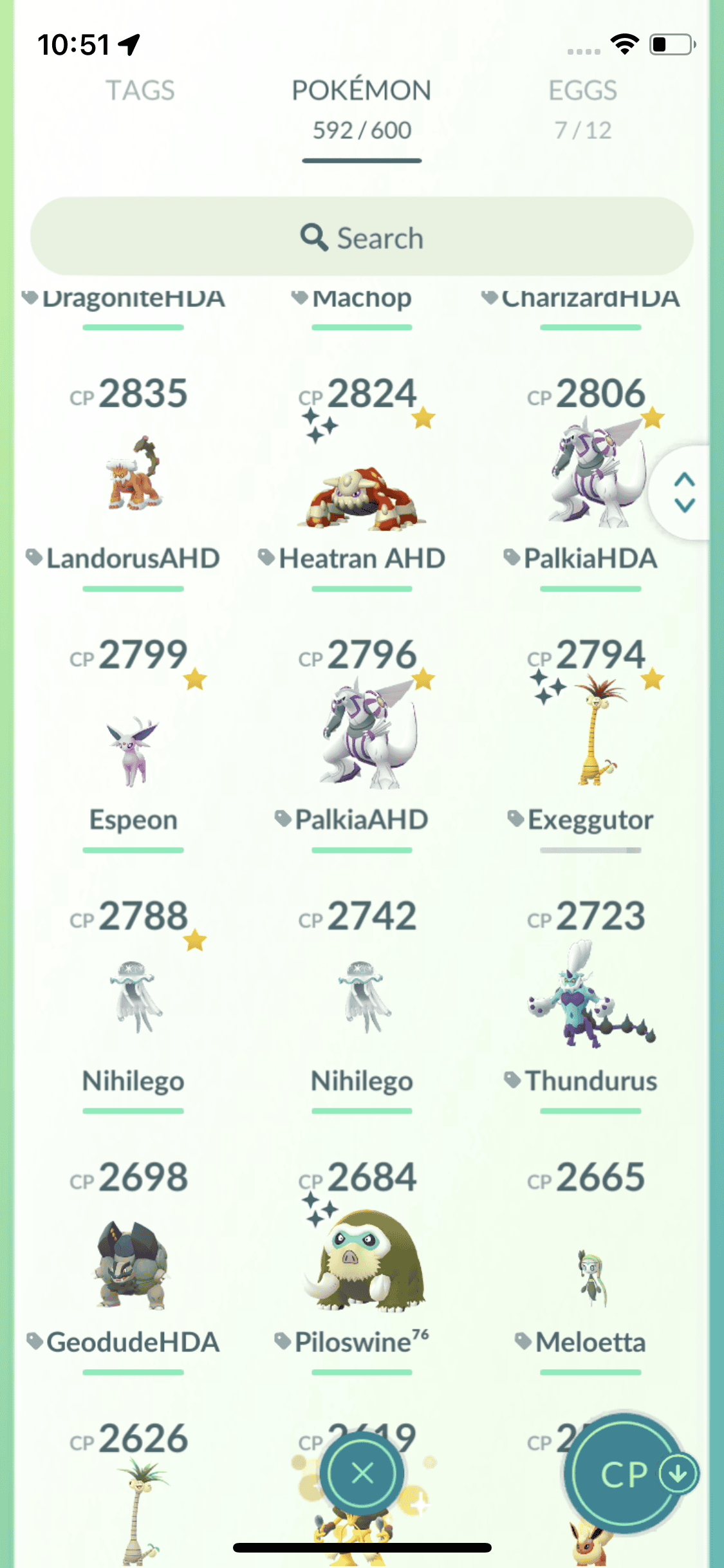View Thundurus with CP 2723
This screenshot has width=724, height=1568.
coord(590,998)
